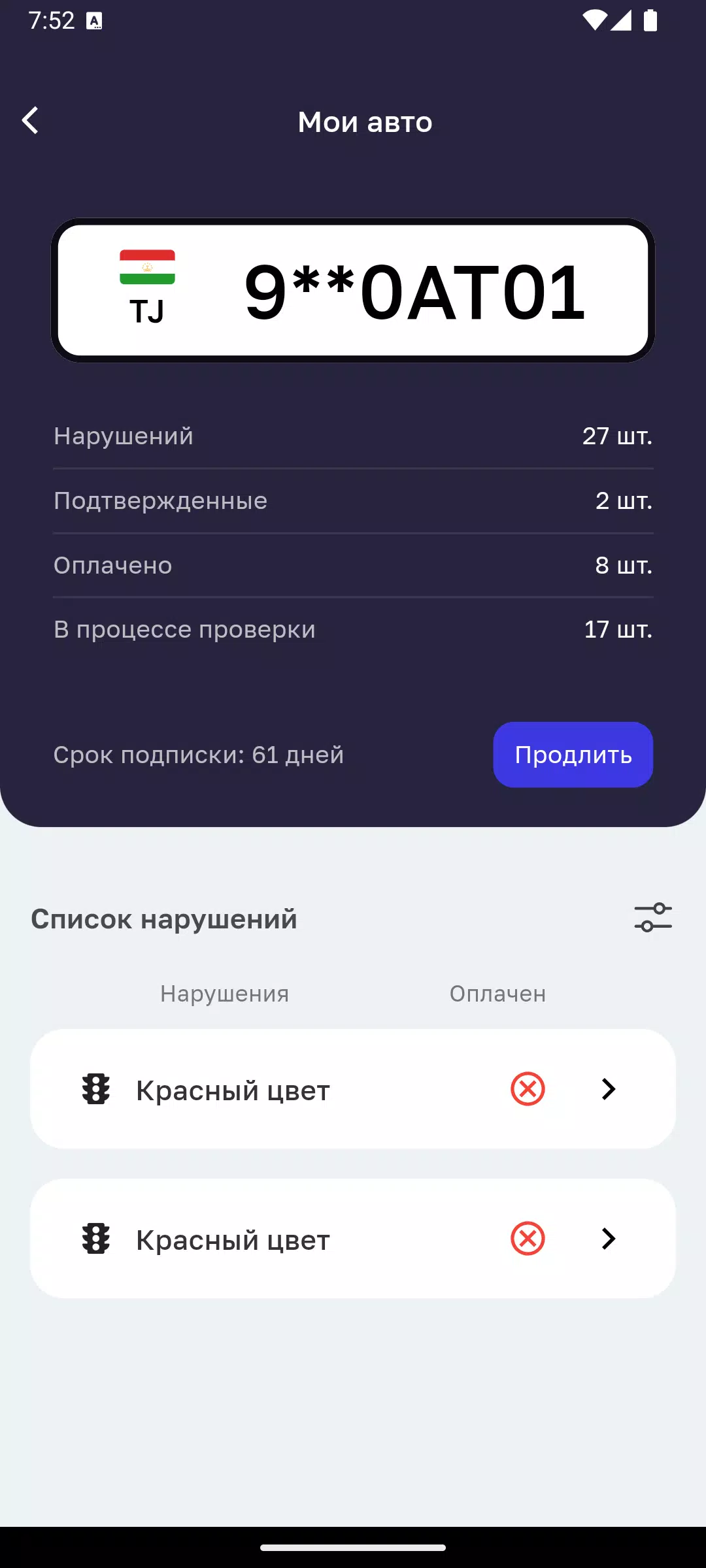Expand details of the first Красный цвет violation
The width and height of the screenshot is (706, 1568).
(x=609, y=1089)
